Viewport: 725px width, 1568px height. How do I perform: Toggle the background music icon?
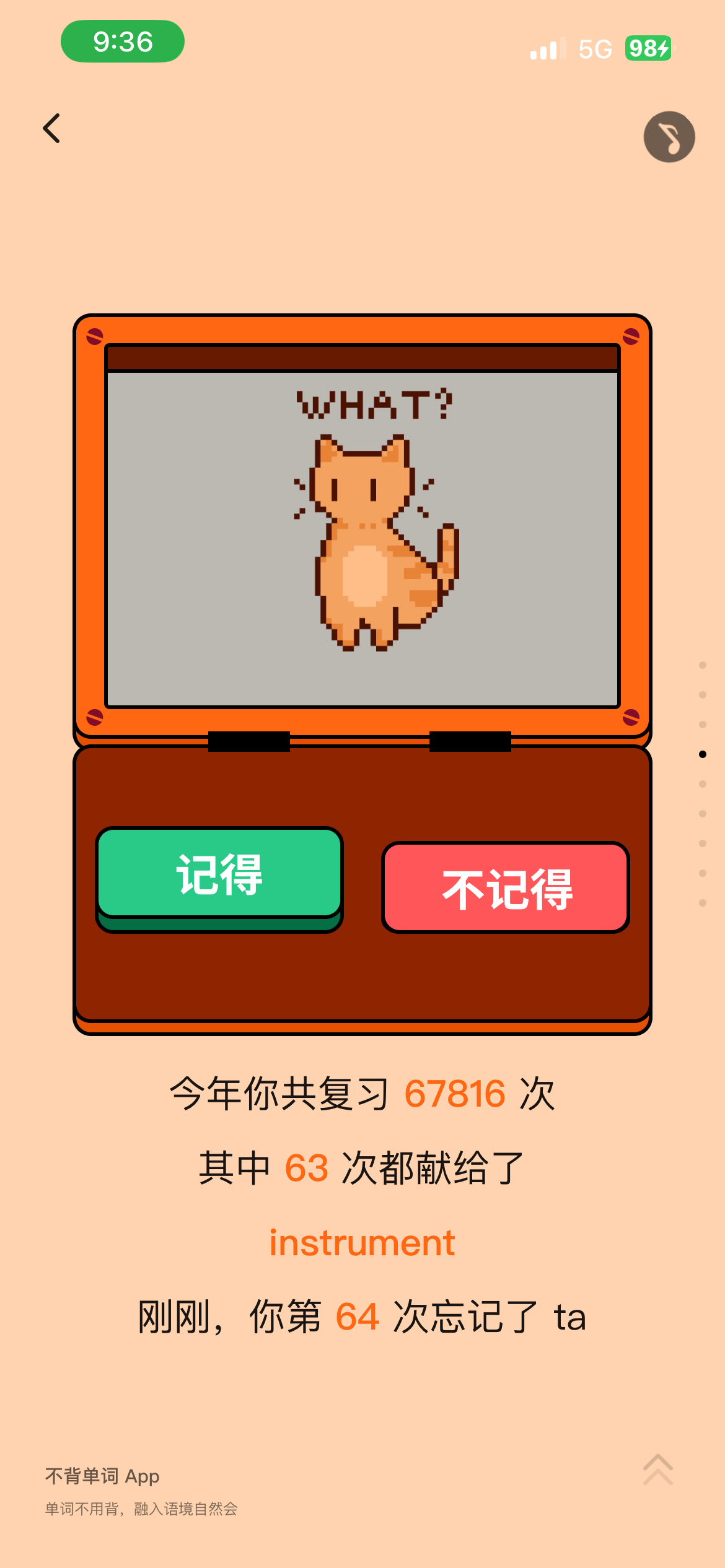click(x=669, y=137)
